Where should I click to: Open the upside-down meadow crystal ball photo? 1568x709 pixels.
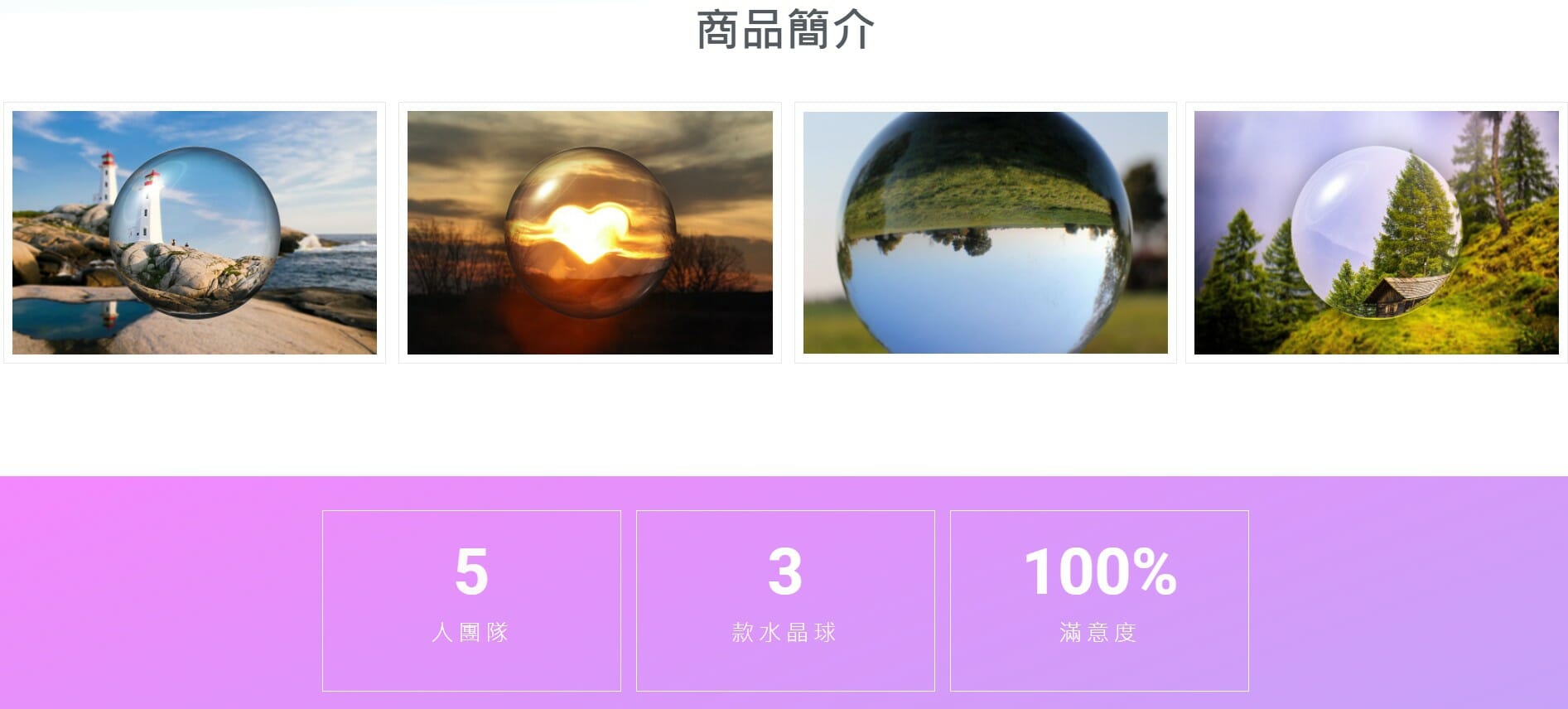985,233
